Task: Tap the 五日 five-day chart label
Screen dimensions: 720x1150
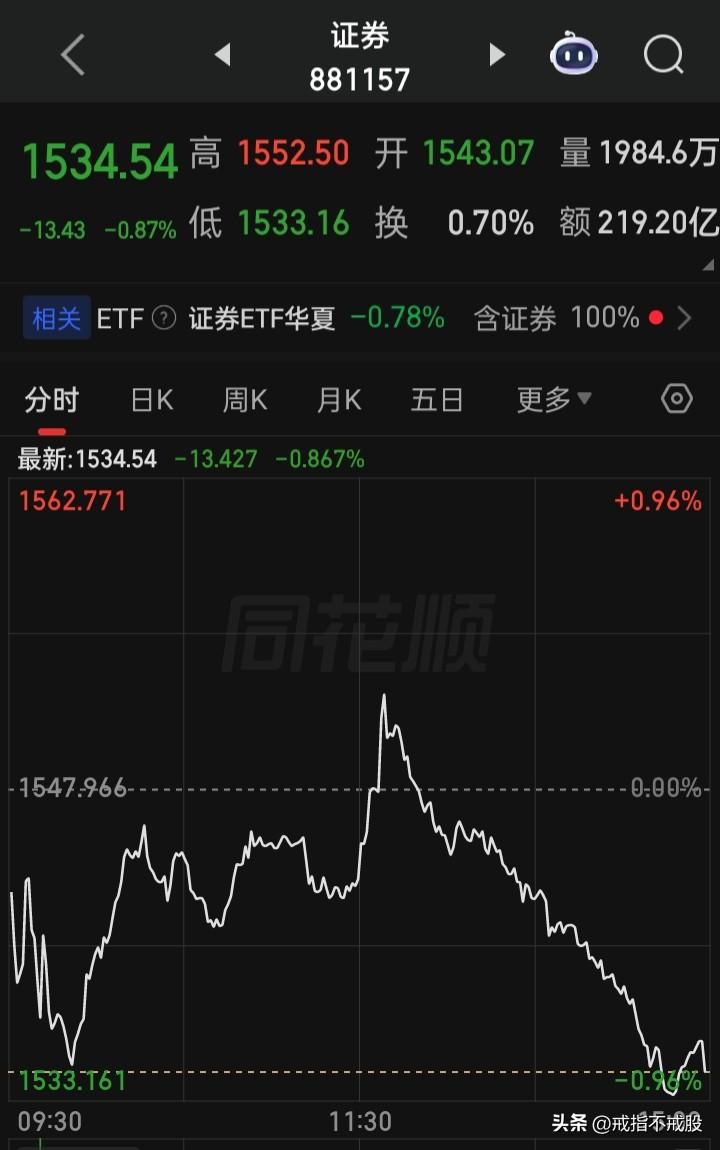Action: pyautogui.click(x=437, y=398)
